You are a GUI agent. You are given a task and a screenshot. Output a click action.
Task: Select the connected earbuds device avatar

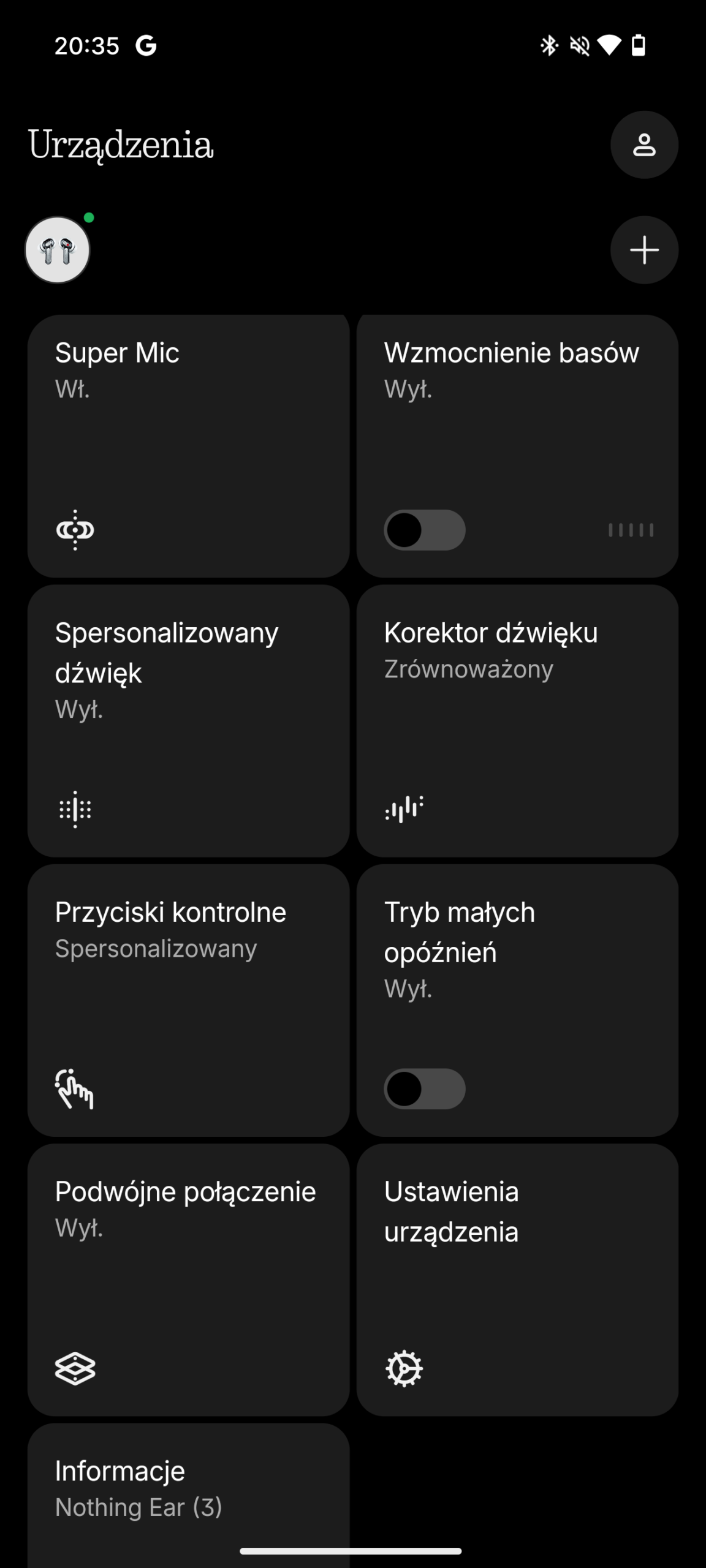[x=58, y=250]
